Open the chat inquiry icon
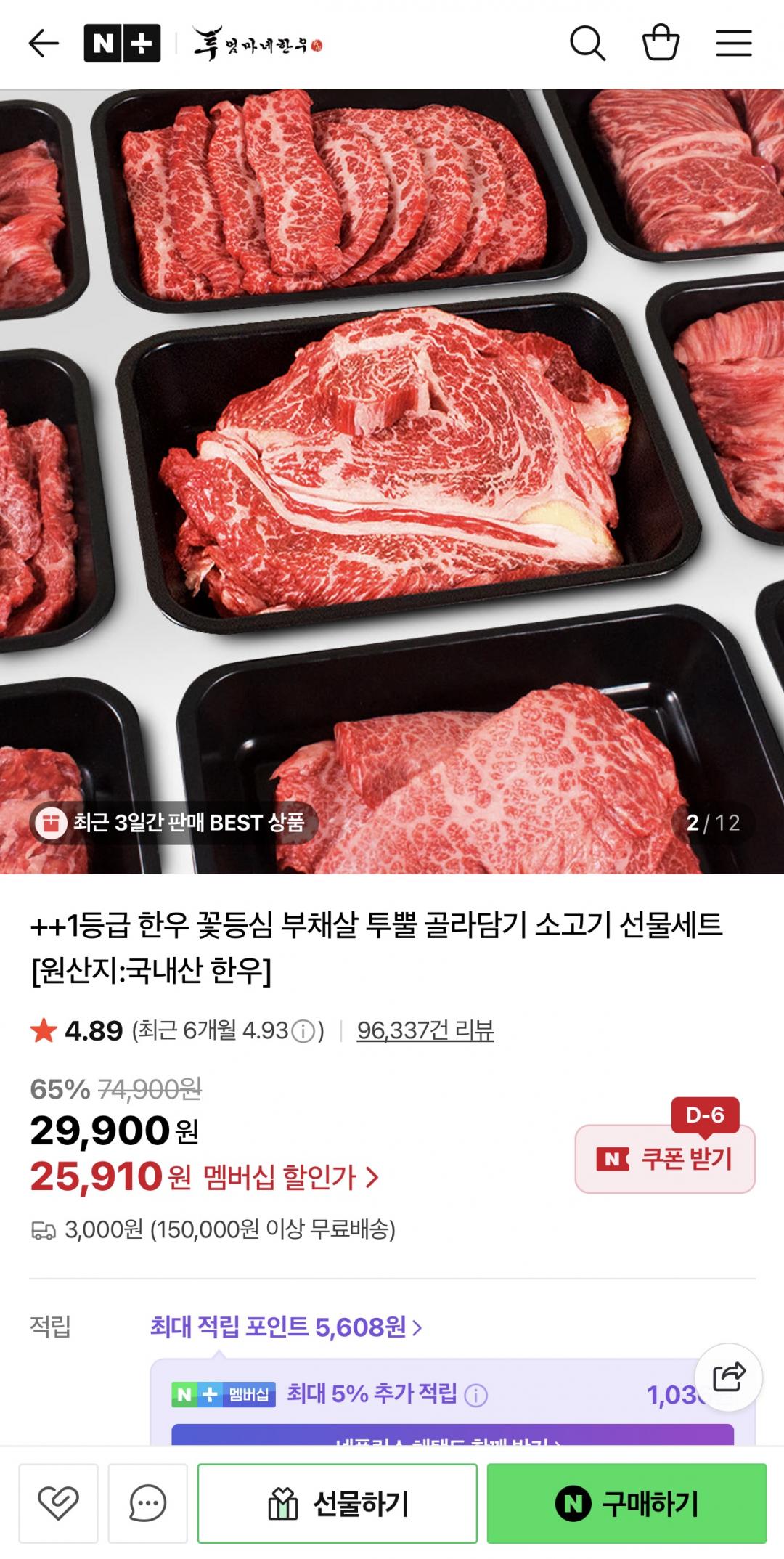The width and height of the screenshot is (784, 1559). [x=148, y=1503]
